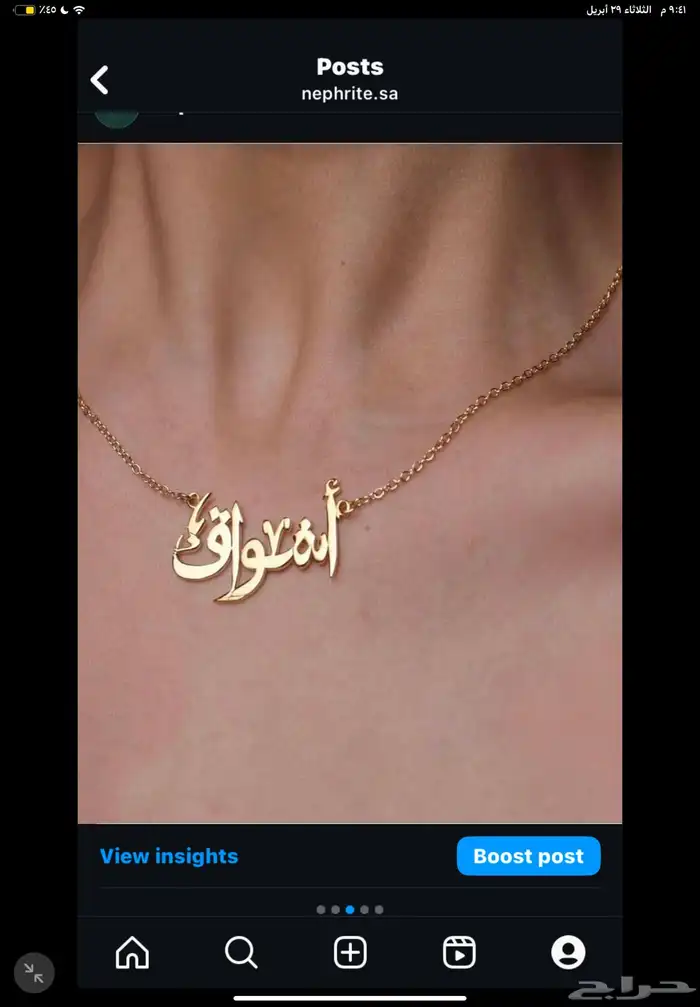Screen dimensions: 700x1007
Task: Switch to the Home tab
Action: point(132,952)
